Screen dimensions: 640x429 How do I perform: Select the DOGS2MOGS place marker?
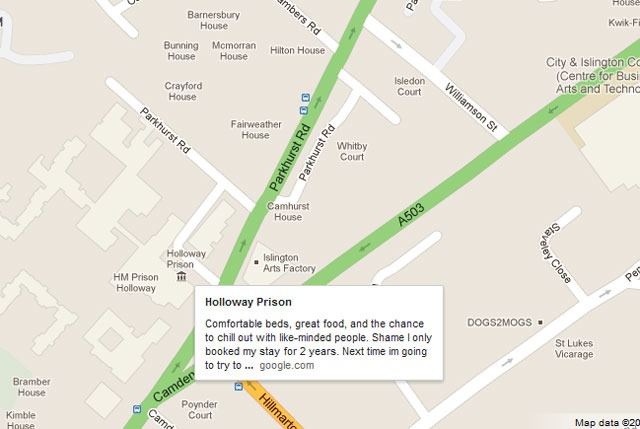(x=541, y=322)
